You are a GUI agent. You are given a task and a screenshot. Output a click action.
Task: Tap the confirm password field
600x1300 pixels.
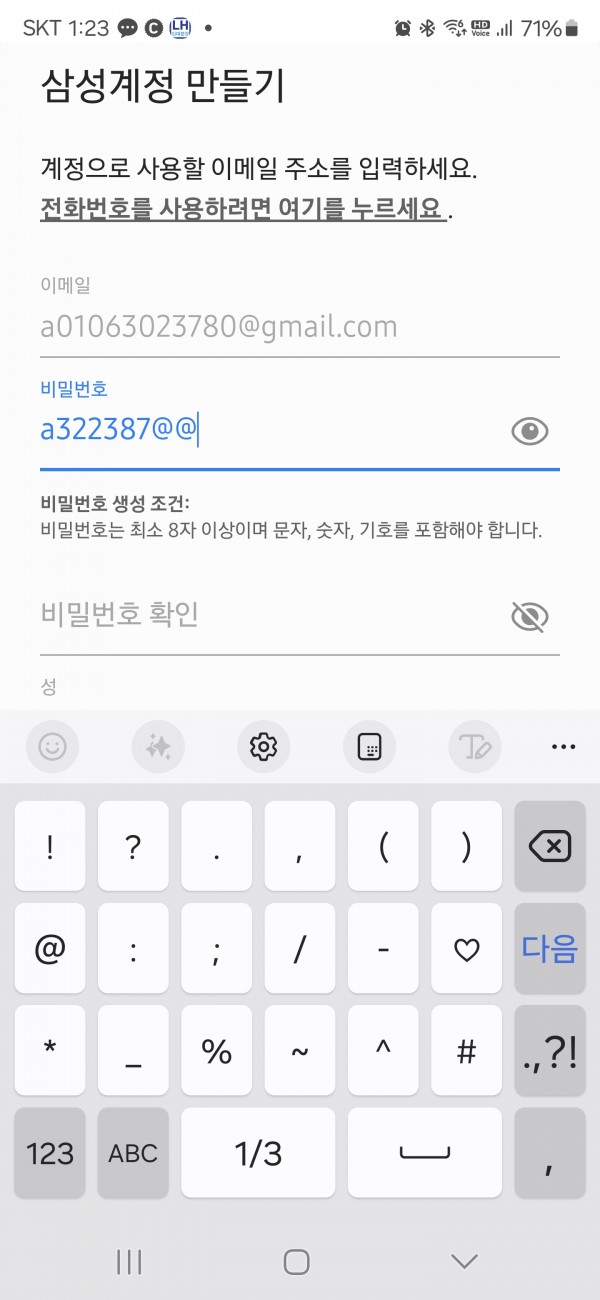coord(270,615)
